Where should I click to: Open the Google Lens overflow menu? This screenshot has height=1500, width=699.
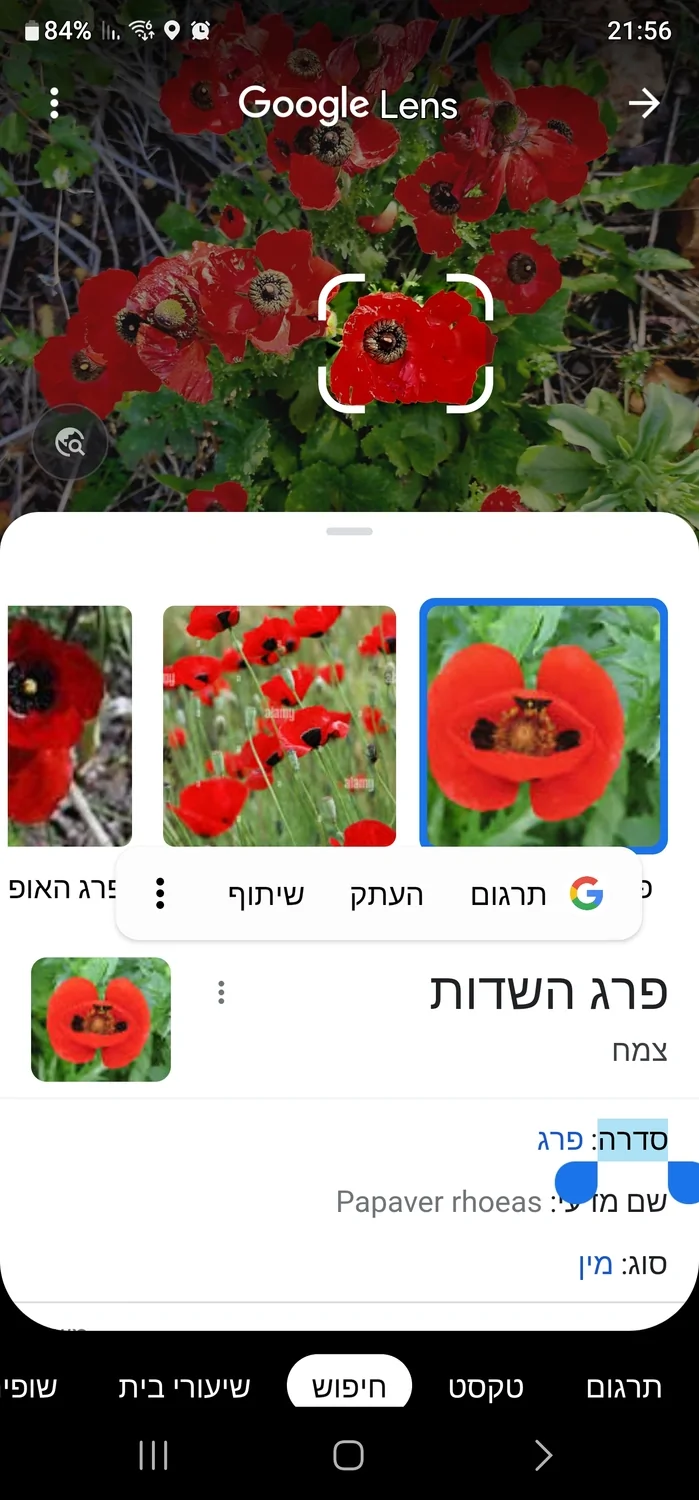[55, 102]
